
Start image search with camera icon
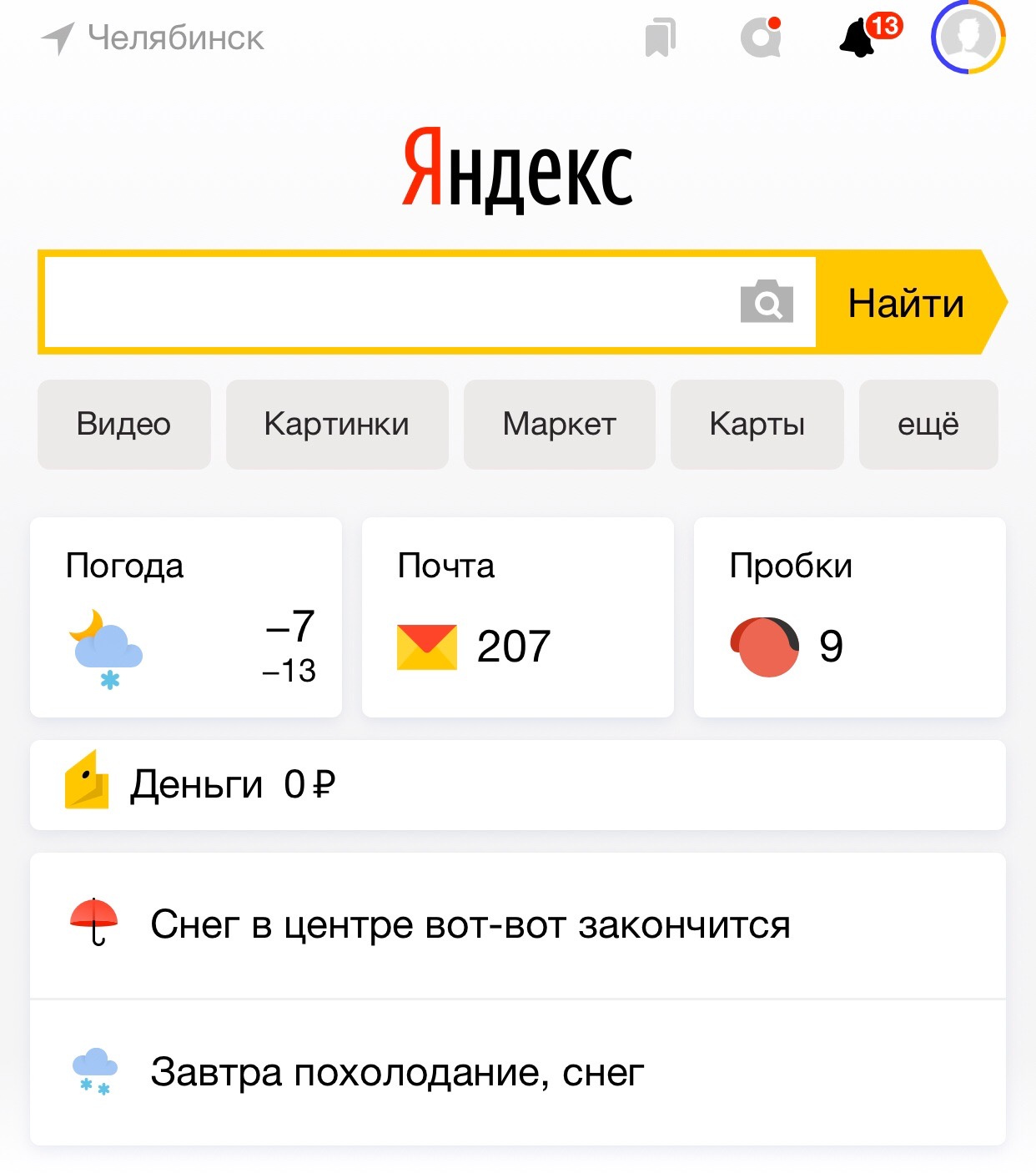coord(767,302)
